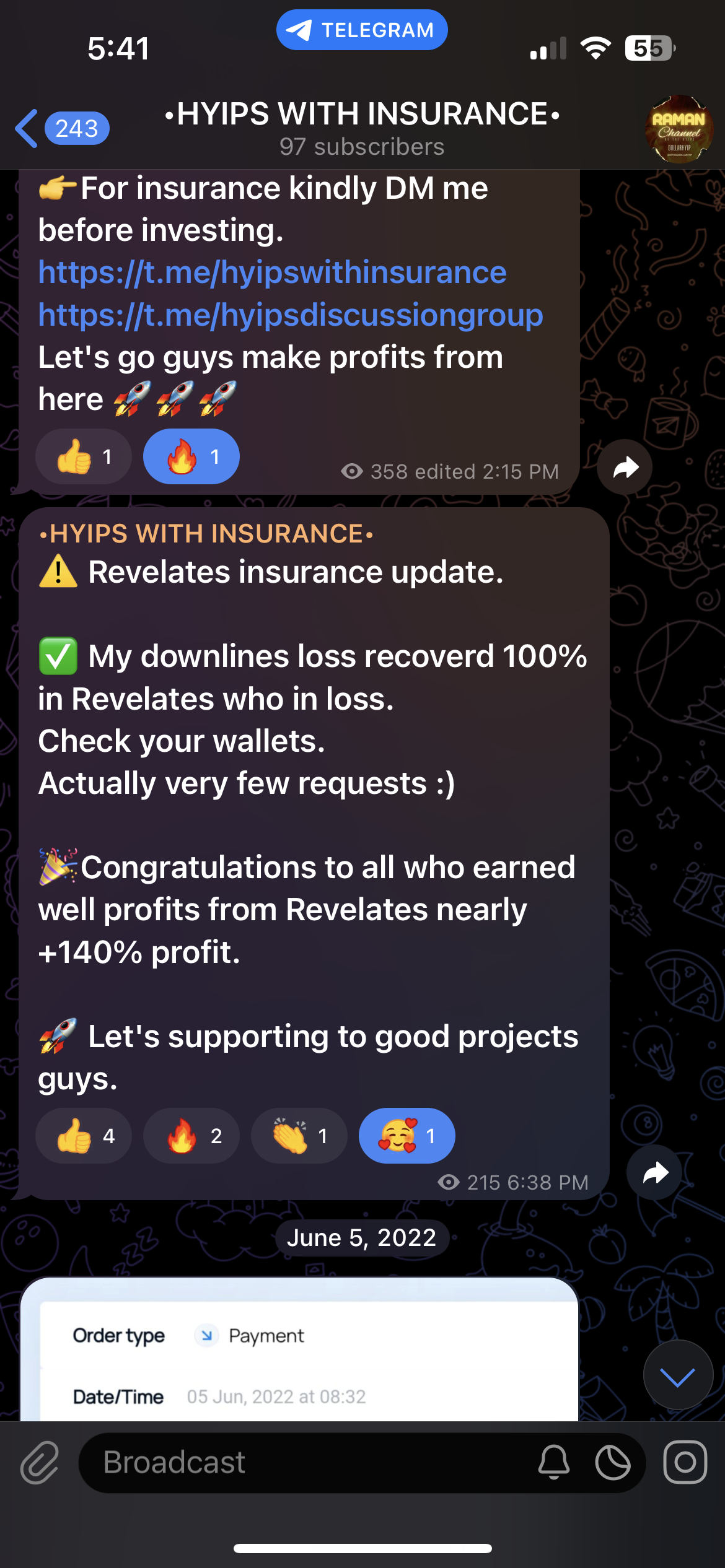Screen dimensions: 725x1568
Task: Add thumbs-up reaction on Revelates update post
Action: [x=84, y=1136]
